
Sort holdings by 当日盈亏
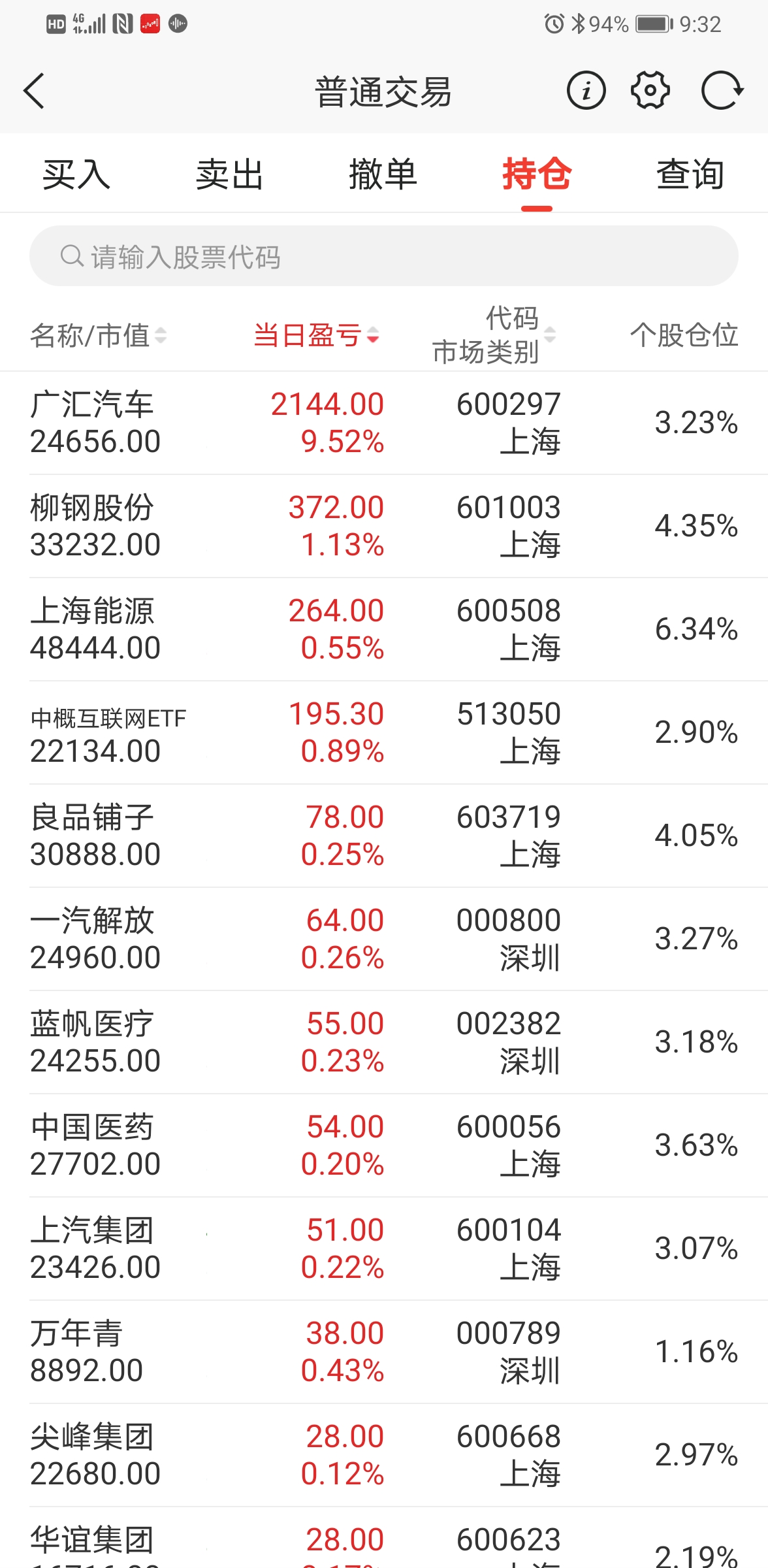316,336
